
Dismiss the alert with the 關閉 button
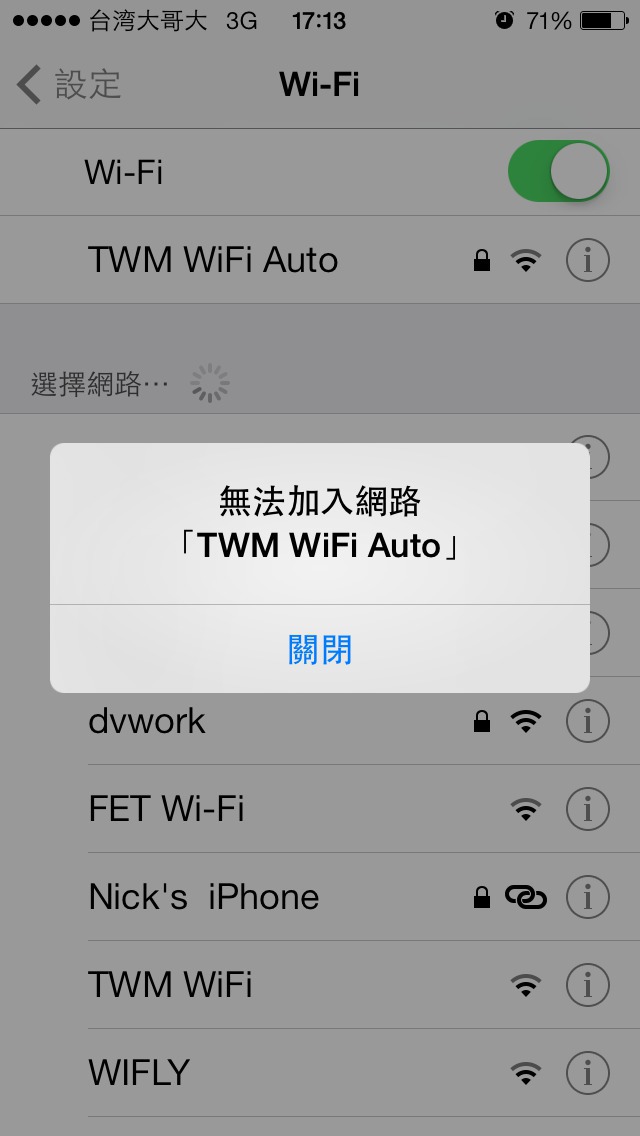320,649
